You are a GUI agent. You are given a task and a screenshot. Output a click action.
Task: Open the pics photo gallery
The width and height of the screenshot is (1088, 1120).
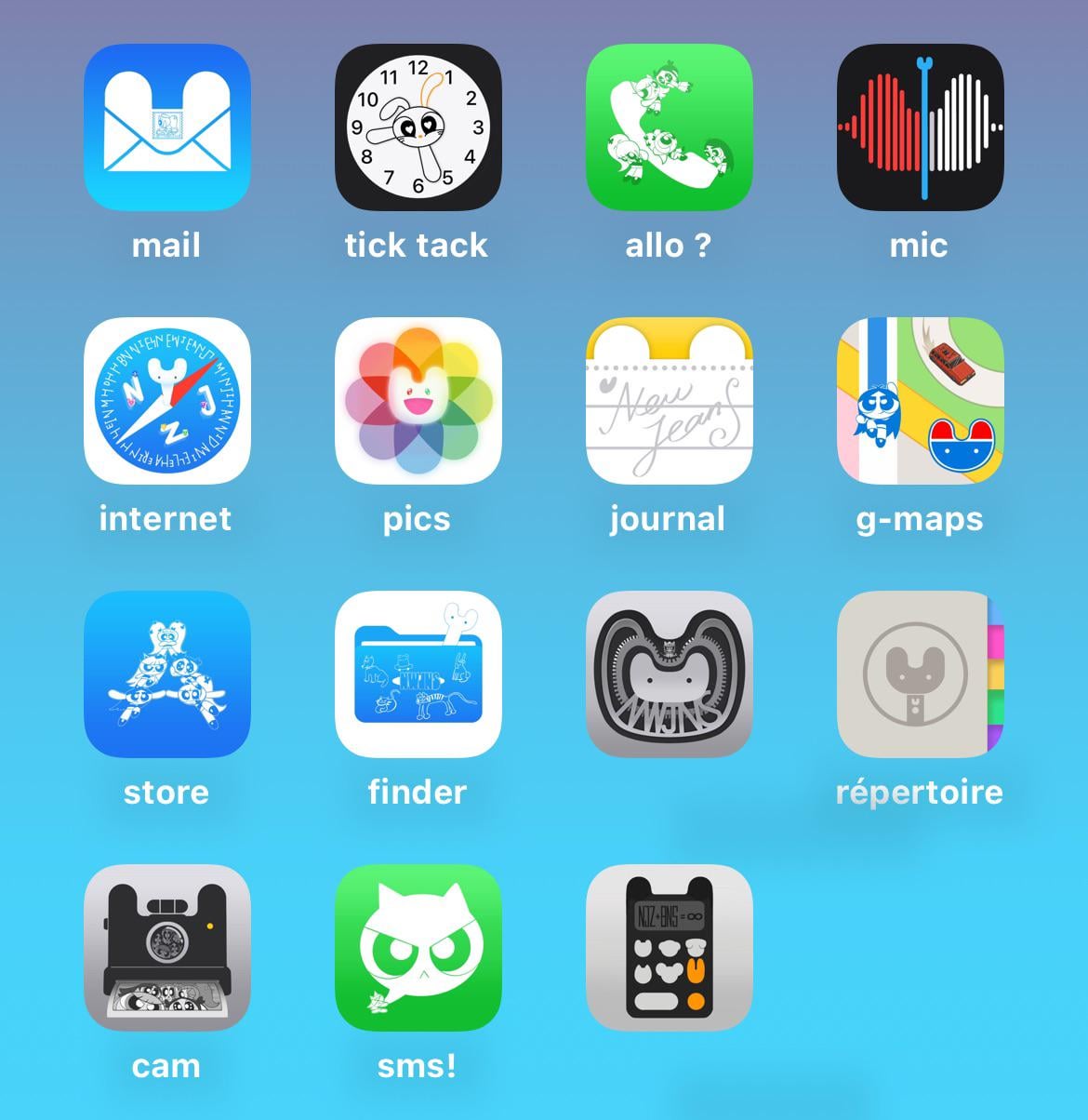pos(418,401)
